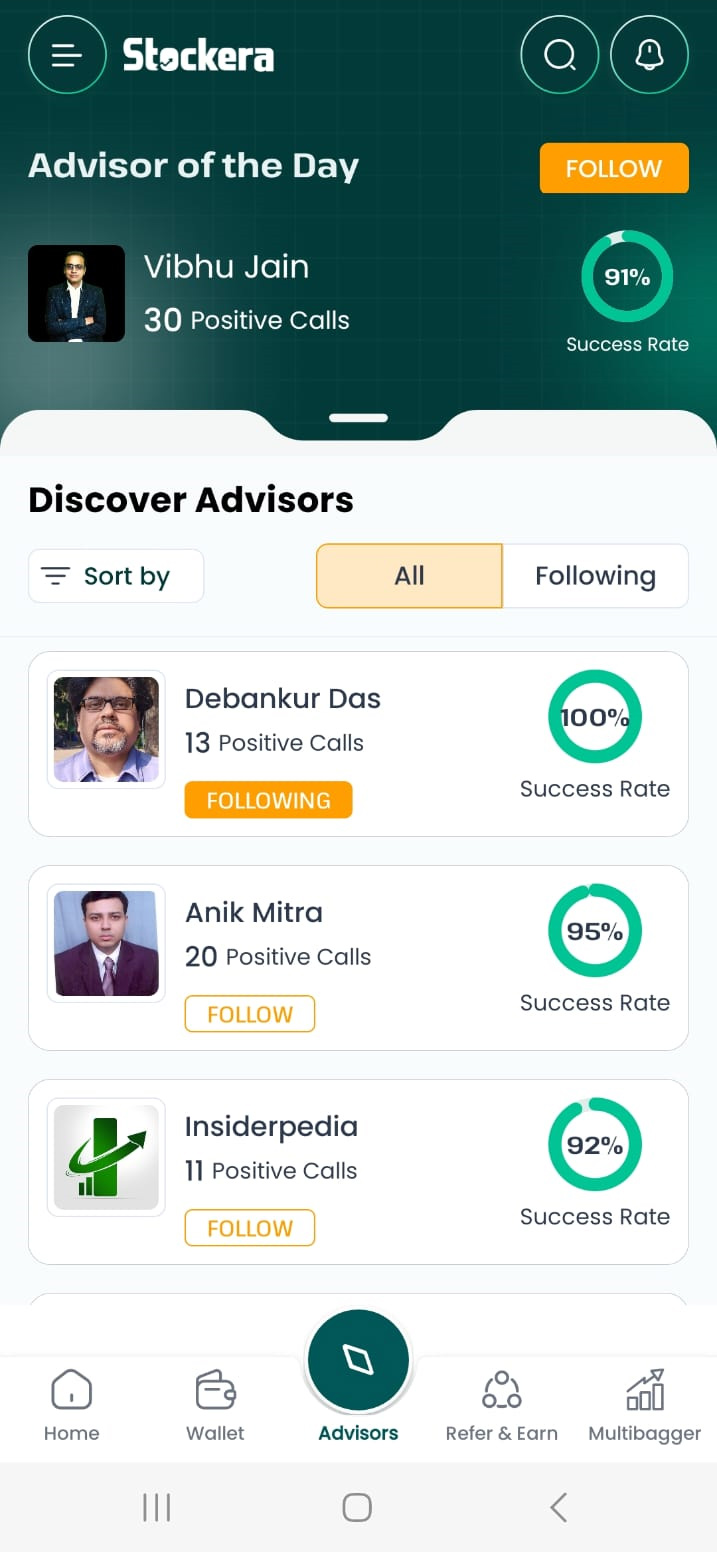Open the Wallet tab

(x=215, y=1407)
